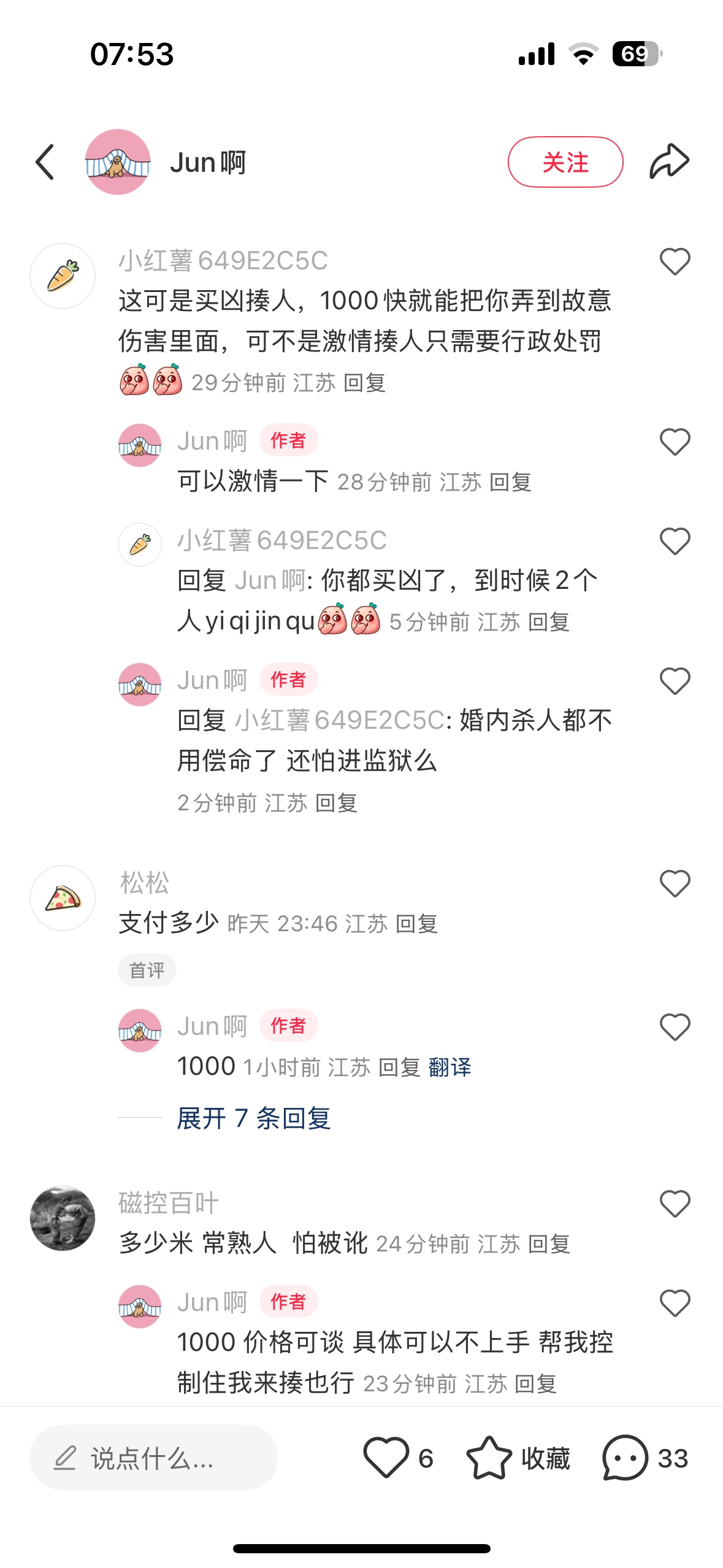Reply to the comment 可以激情一下
Screen dimensions: 723x1568
tap(510, 482)
